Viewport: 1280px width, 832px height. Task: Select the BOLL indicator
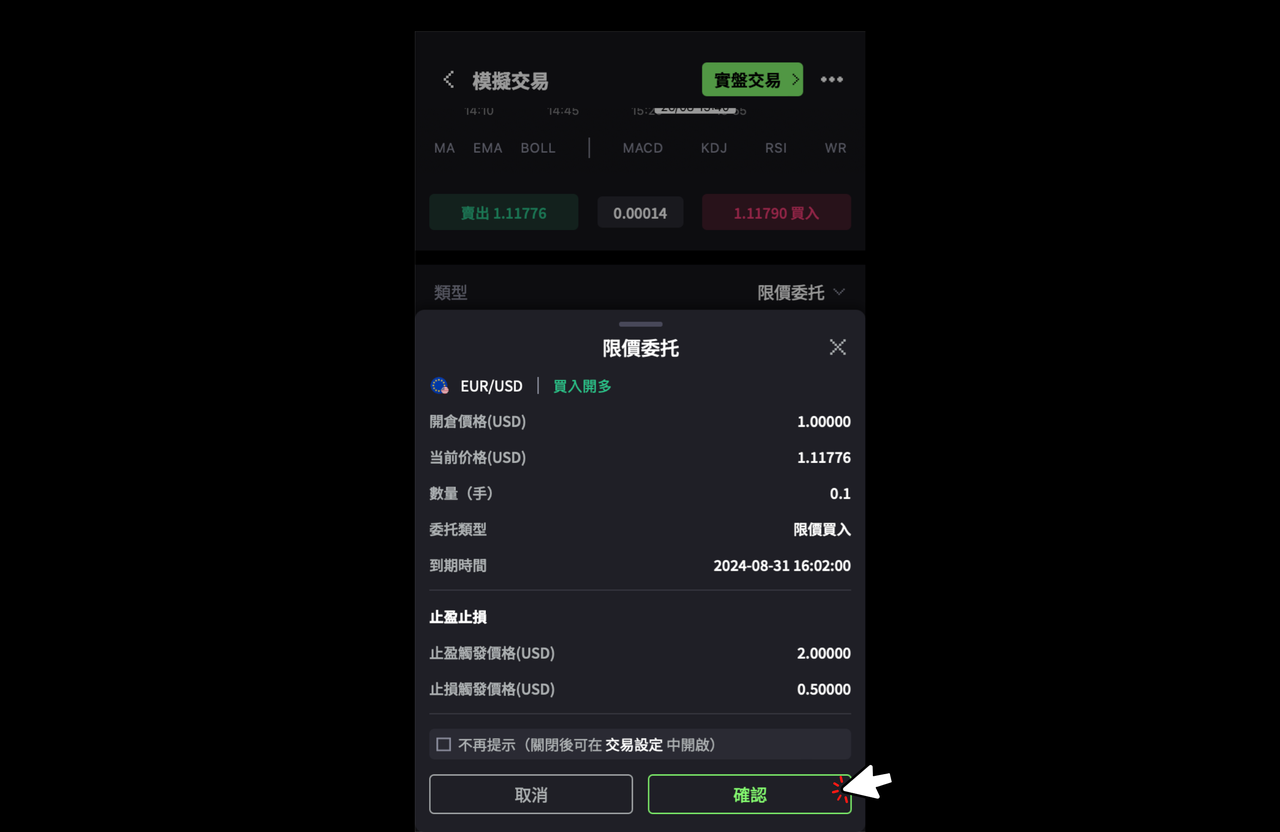point(538,148)
